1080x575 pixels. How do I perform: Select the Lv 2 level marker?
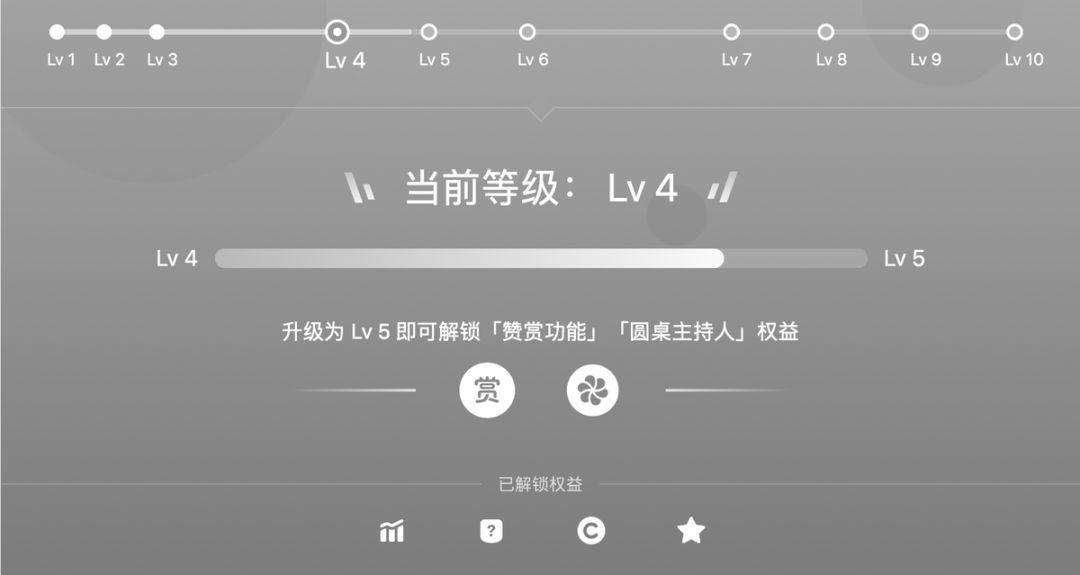pos(104,32)
